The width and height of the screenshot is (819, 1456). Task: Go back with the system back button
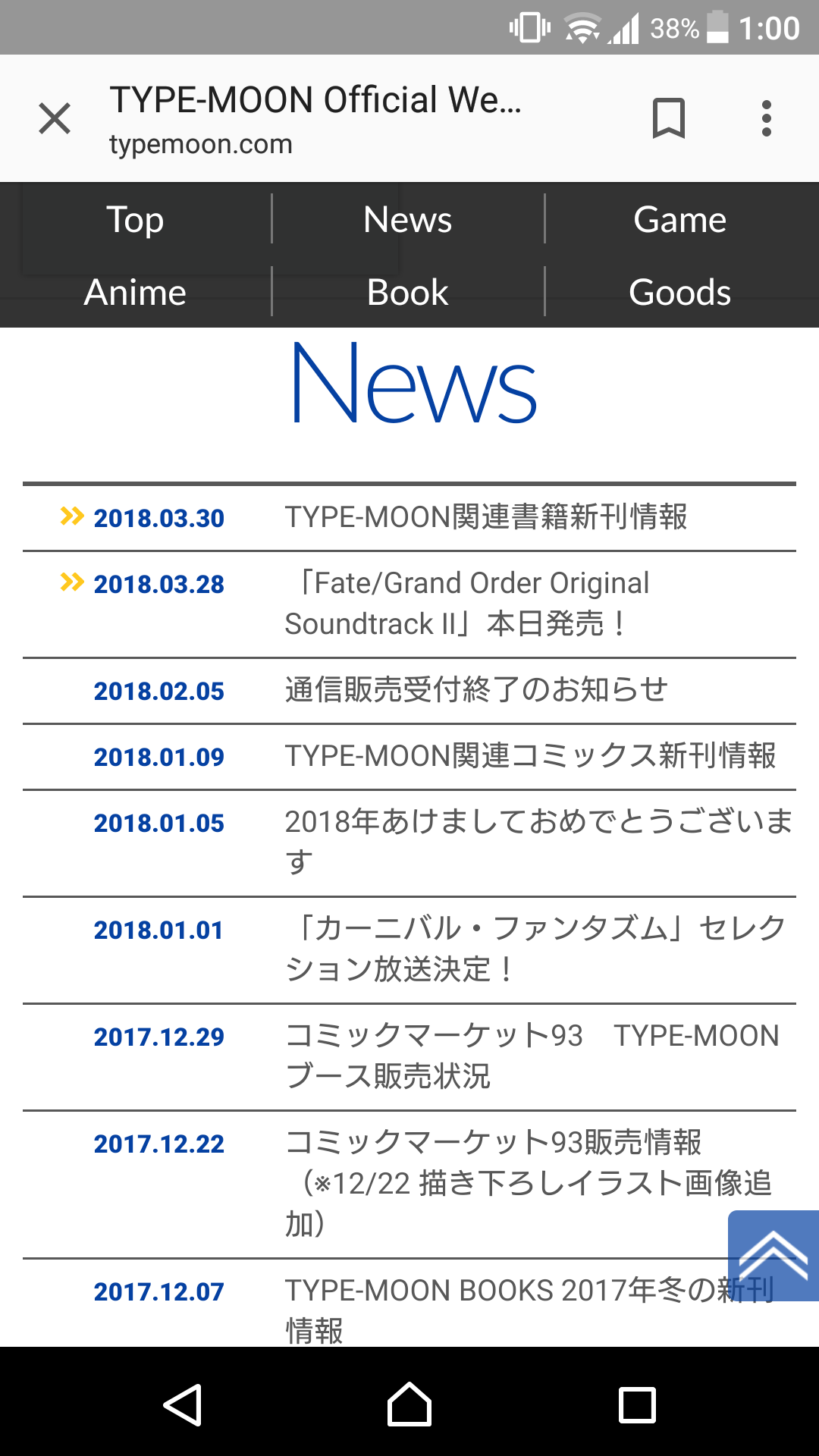pos(182,1404)
